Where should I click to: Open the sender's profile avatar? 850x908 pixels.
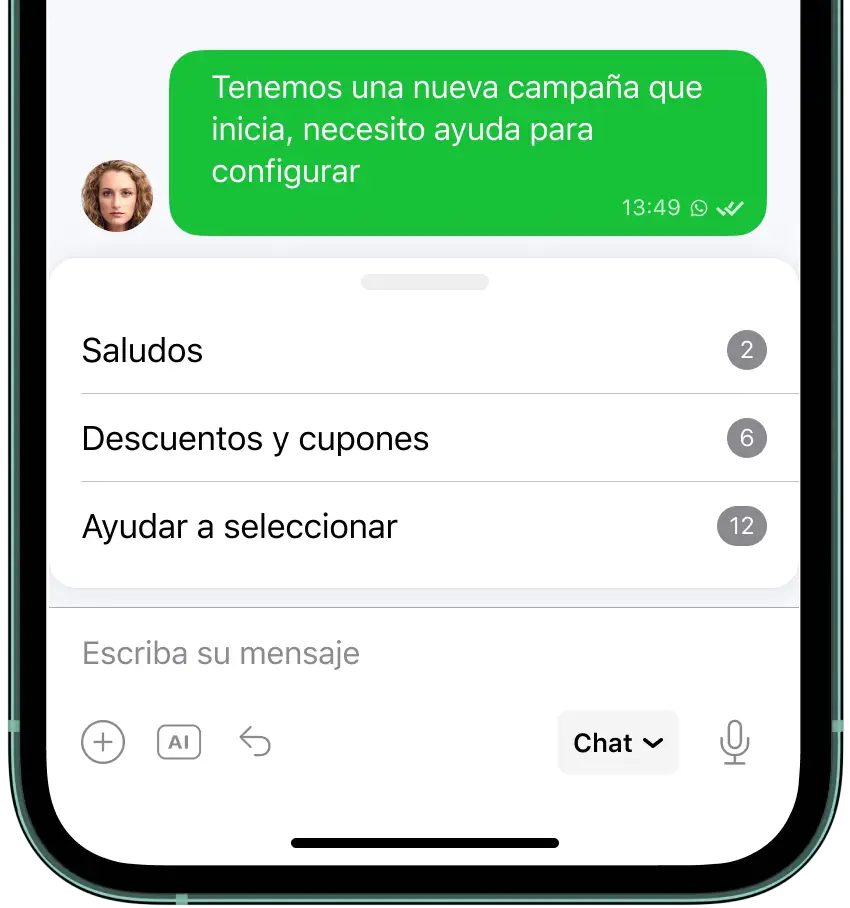(x=117, y=196)
